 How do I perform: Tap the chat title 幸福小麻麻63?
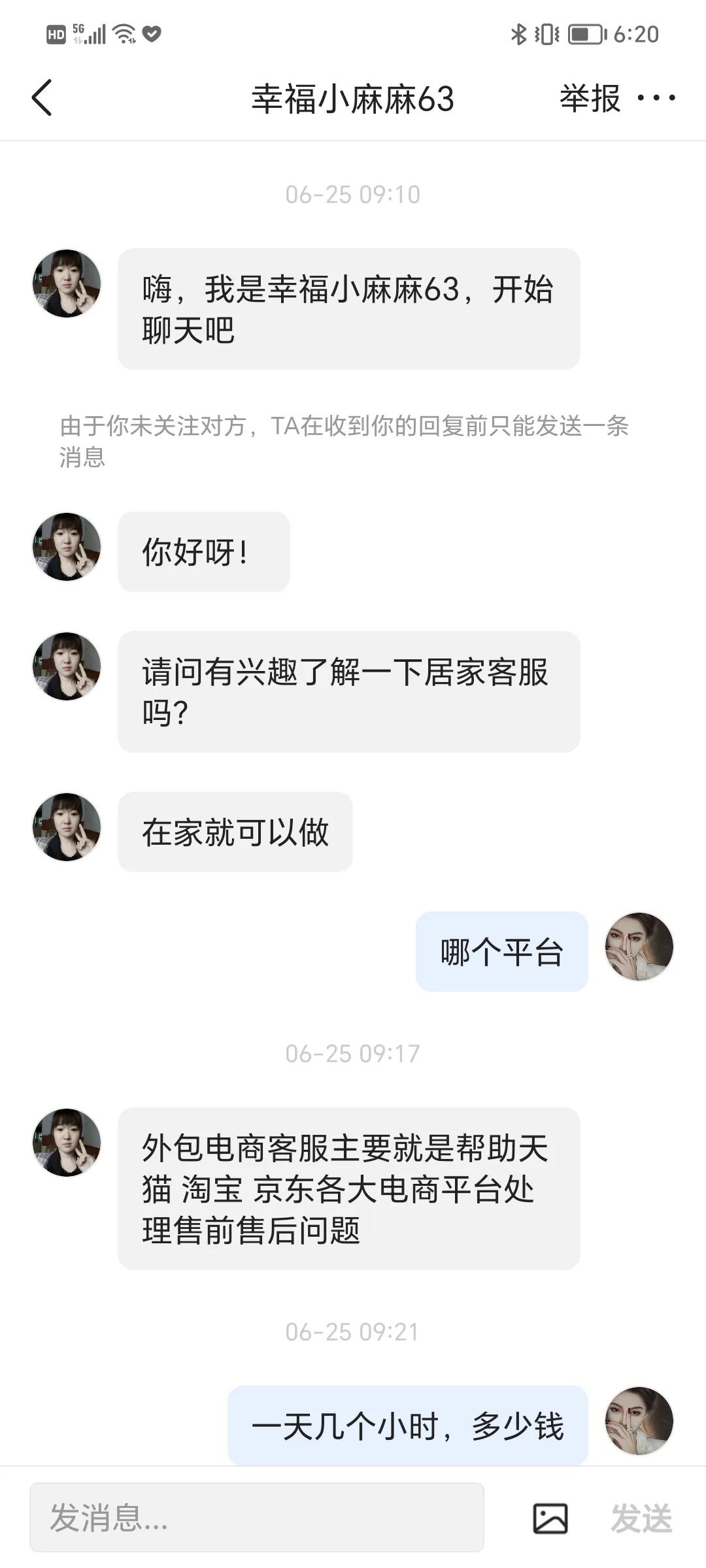pos(353,98)
